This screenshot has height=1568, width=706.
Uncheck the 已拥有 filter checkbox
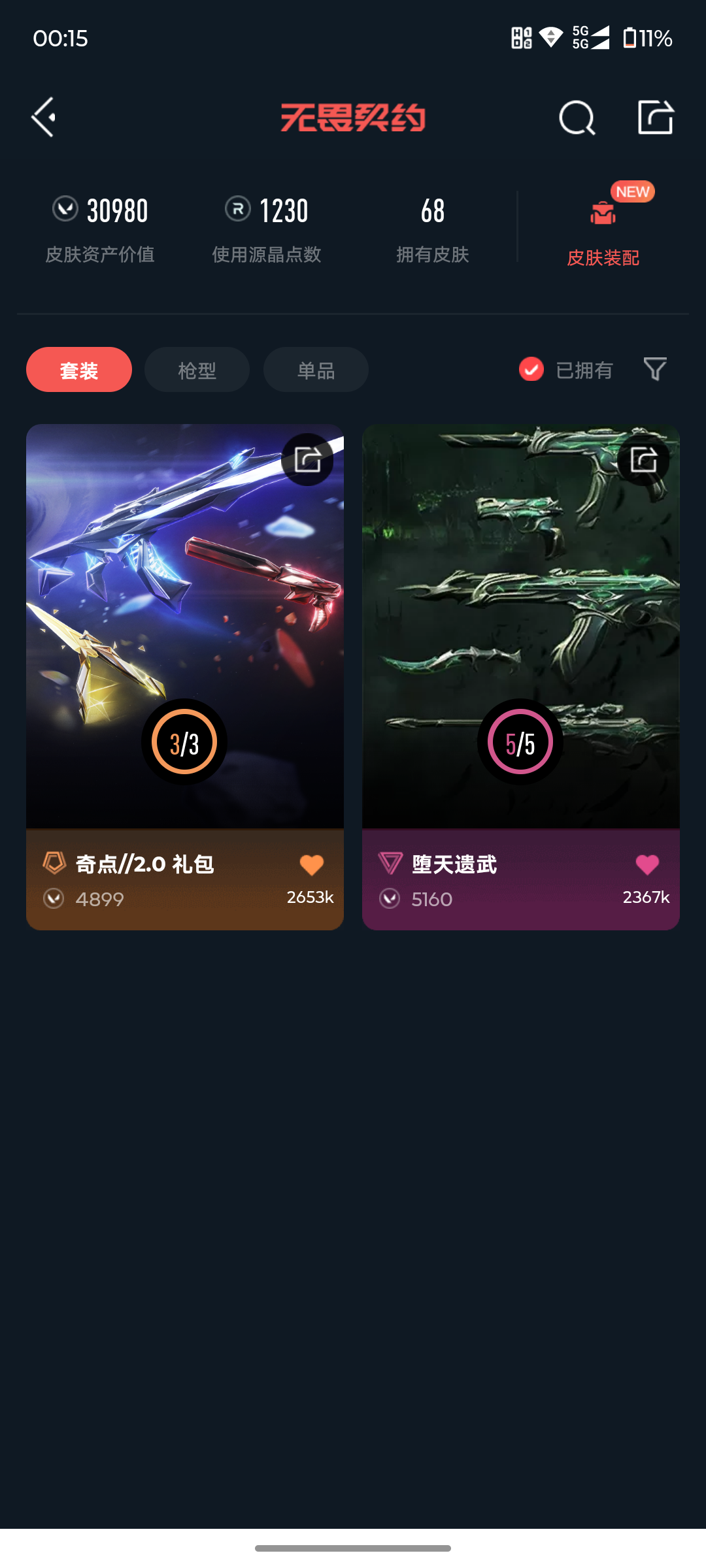531,369
